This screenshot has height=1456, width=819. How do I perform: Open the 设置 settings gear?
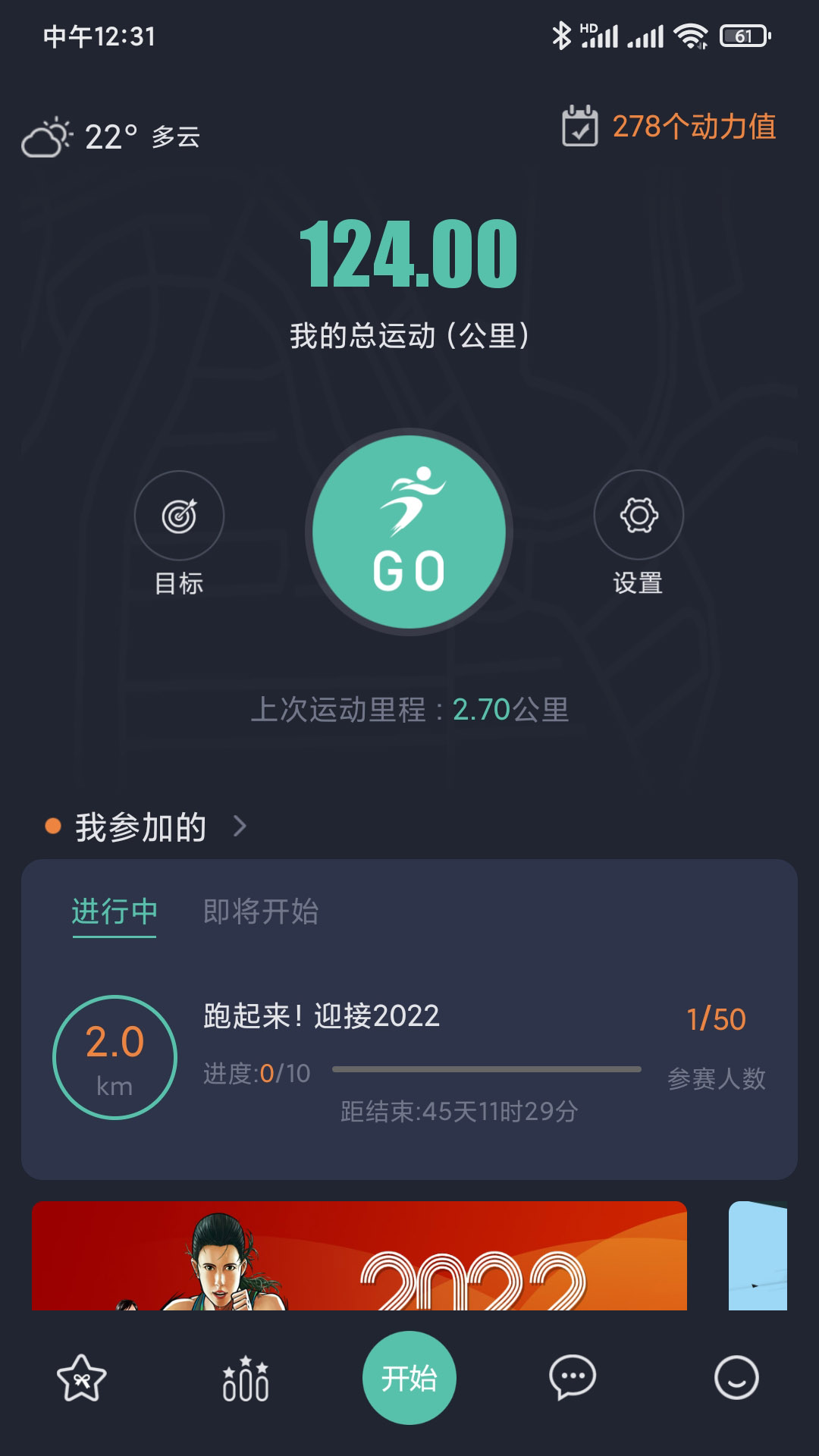coord(639,516)
